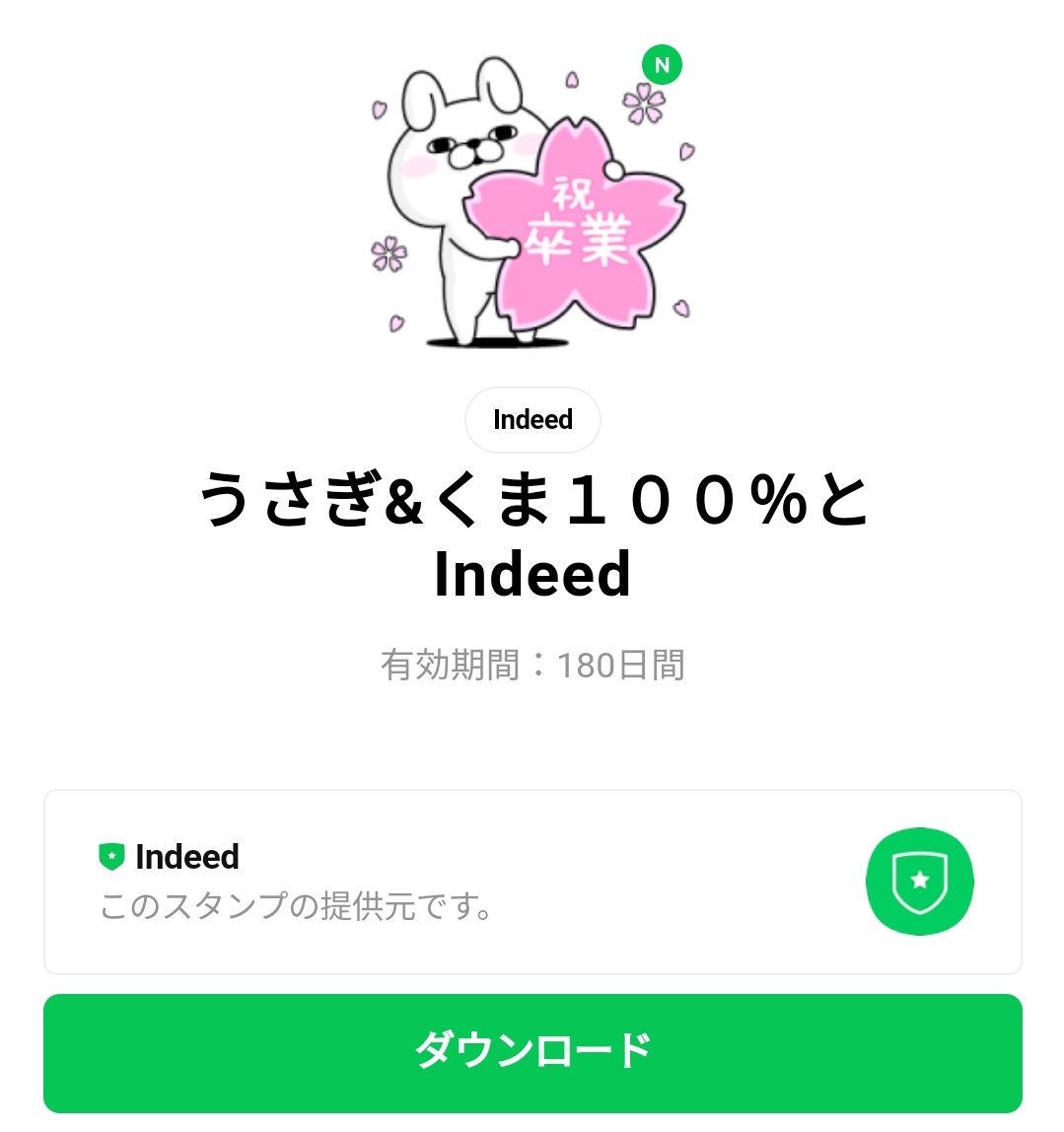Tap the provider information card
The image size is (1064, 1132).
coord(532,881)
